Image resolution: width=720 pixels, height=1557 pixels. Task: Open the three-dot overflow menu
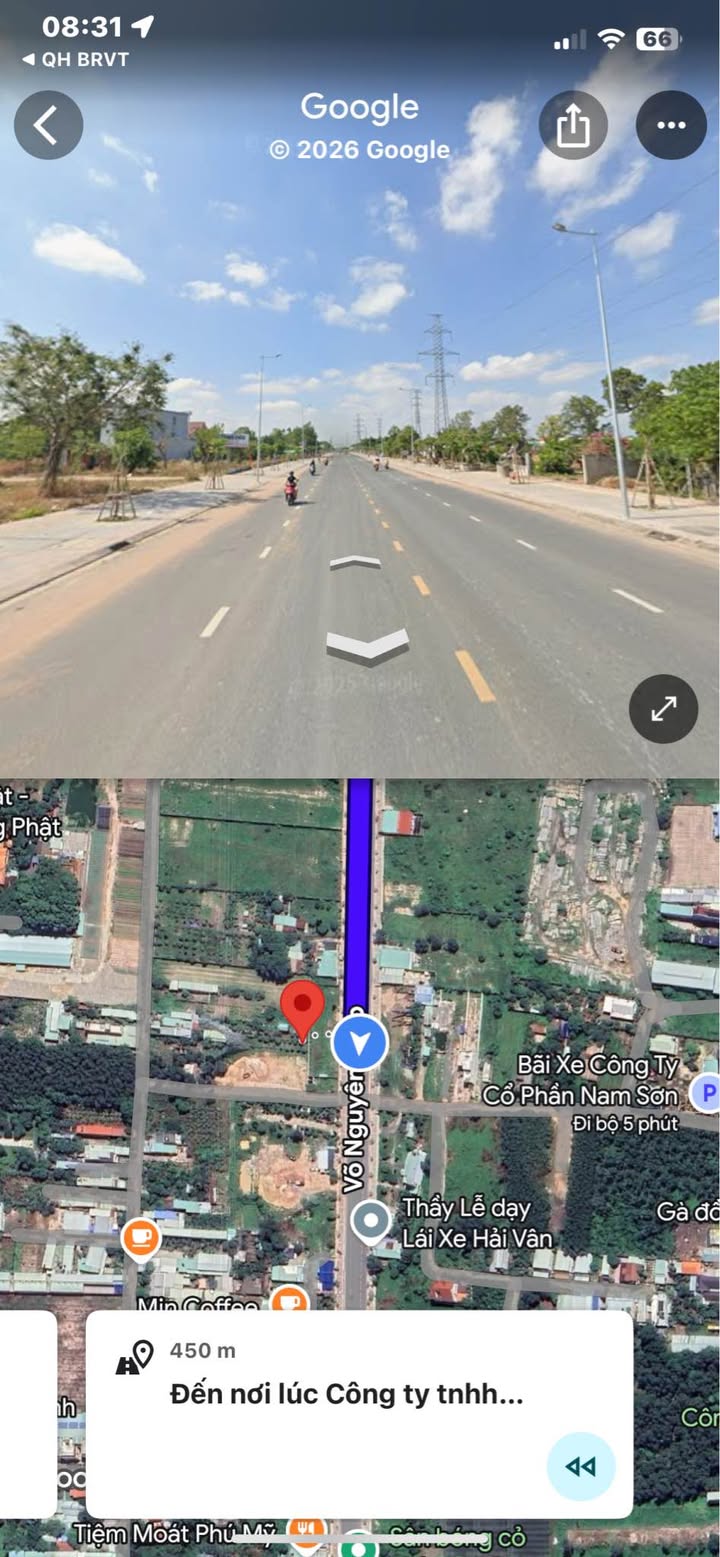(x=671, y=125)
